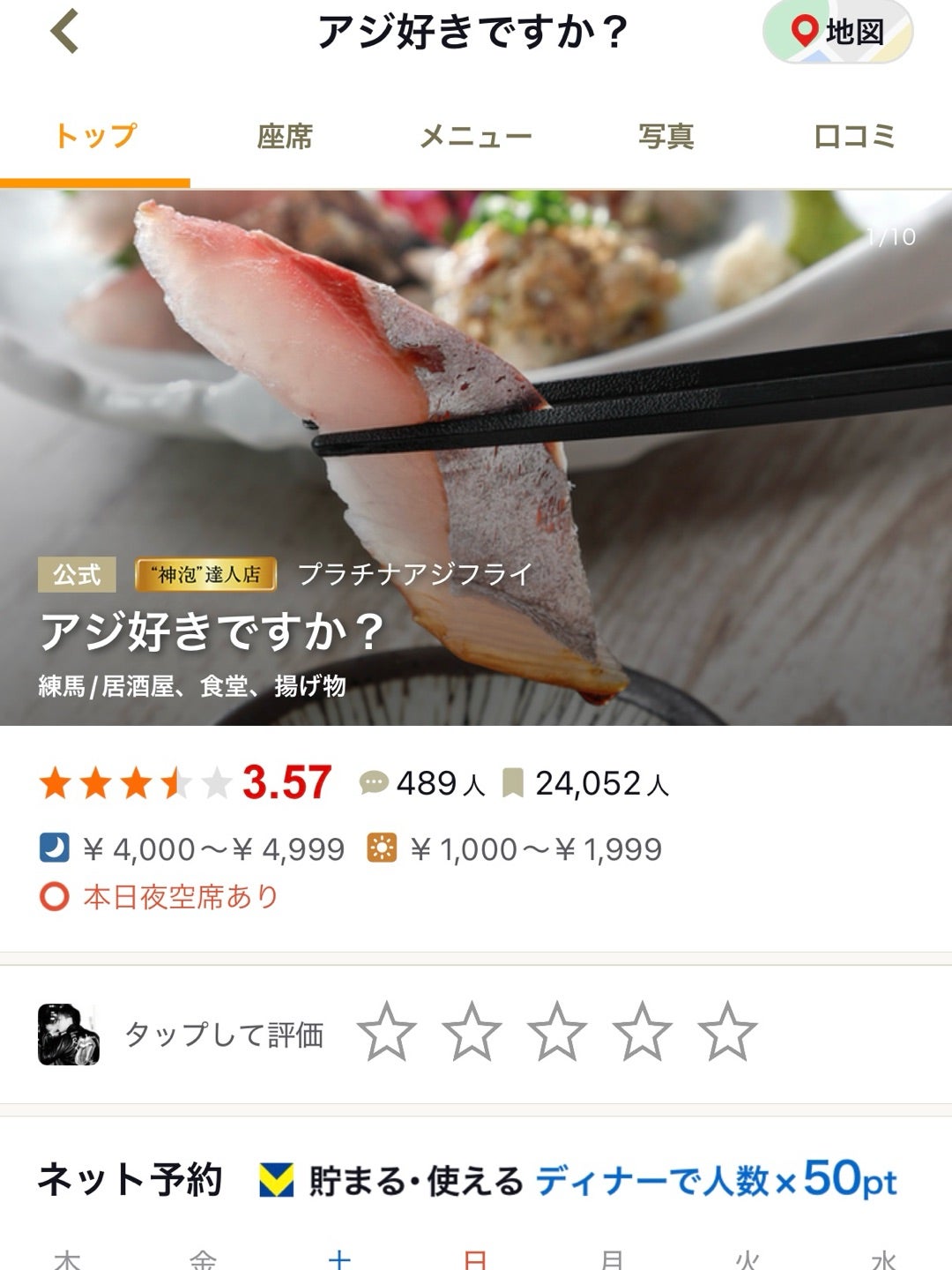The width and height of the screenshot is (952, 1270).
Task: Go back with the top-left arrow
Action: [64, 32]
